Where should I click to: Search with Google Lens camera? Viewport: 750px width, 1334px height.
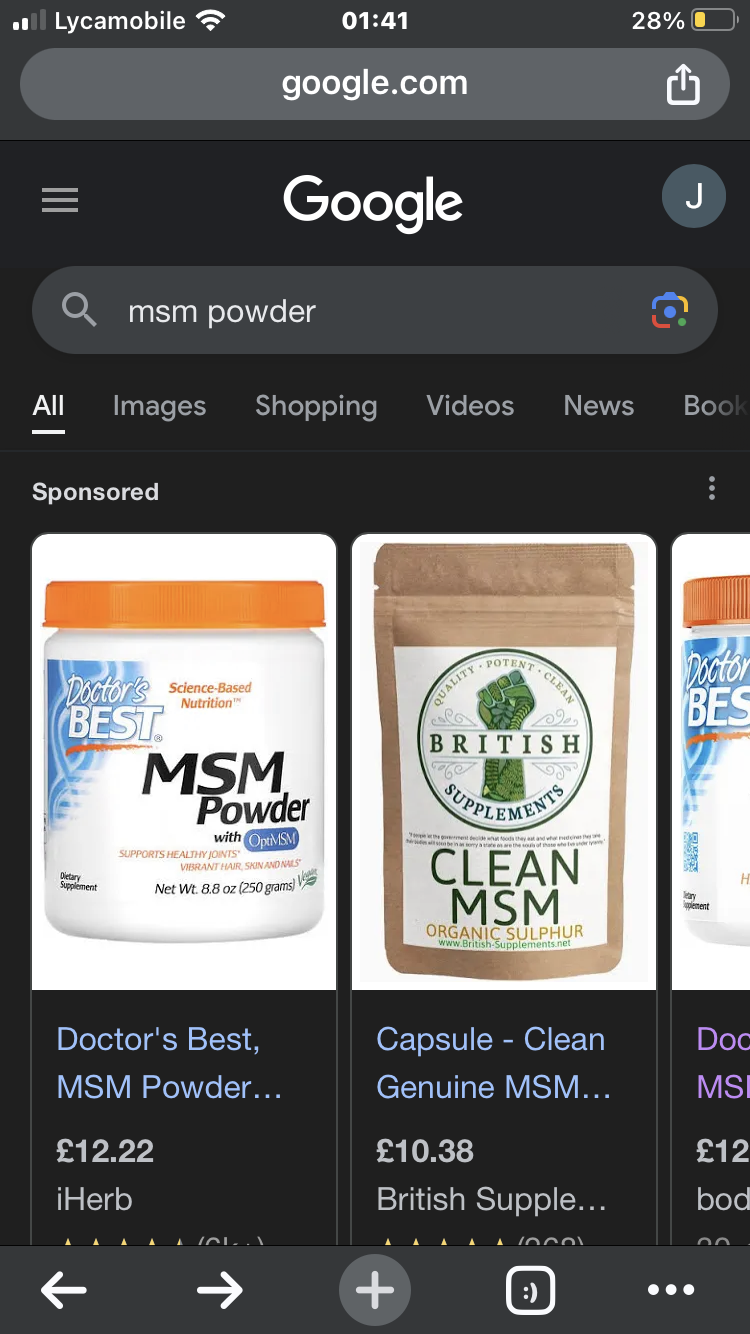tap(670, 311)
